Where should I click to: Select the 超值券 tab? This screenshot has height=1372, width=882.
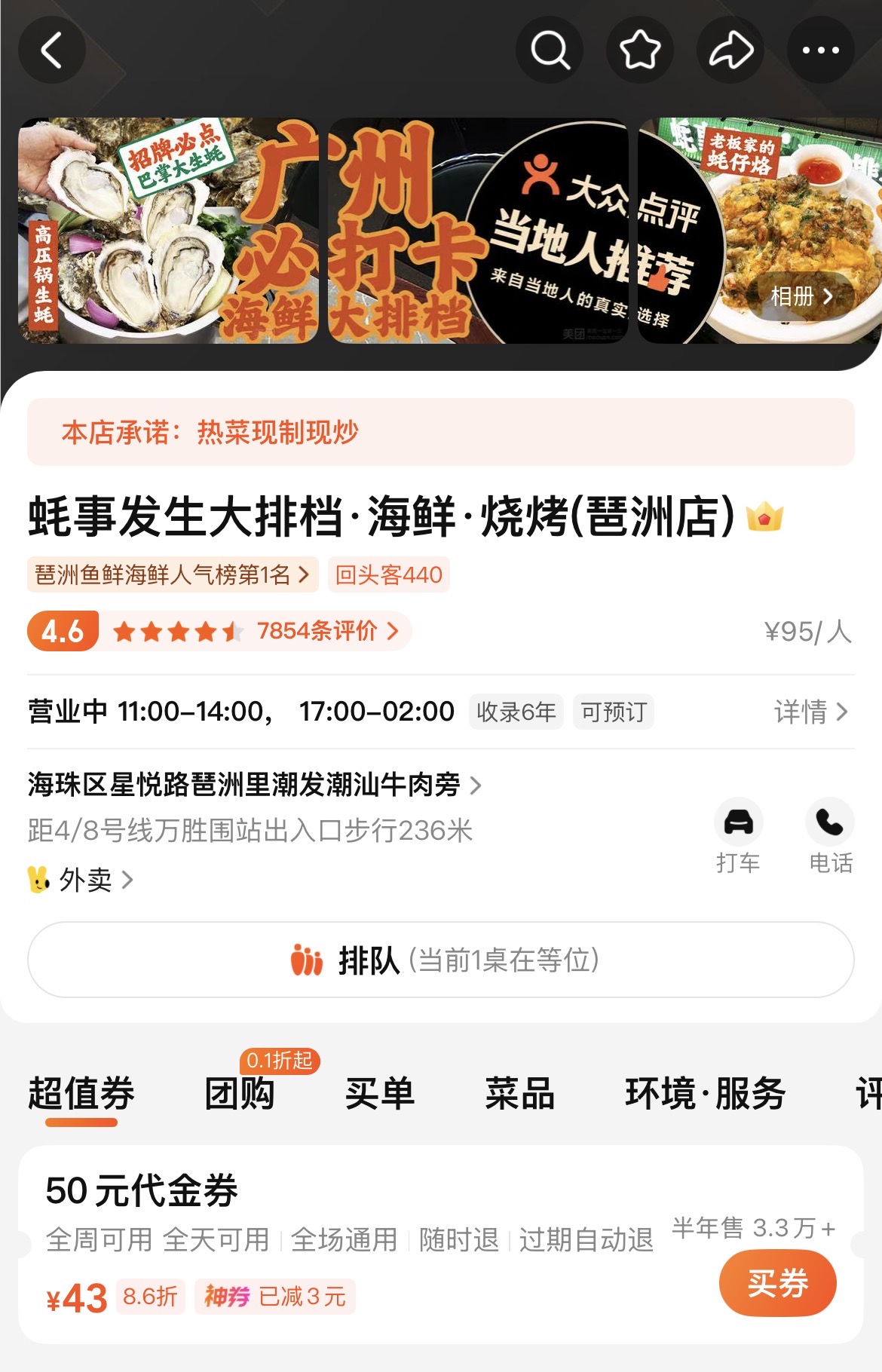pyautogui.click(x=81, y=1094)
